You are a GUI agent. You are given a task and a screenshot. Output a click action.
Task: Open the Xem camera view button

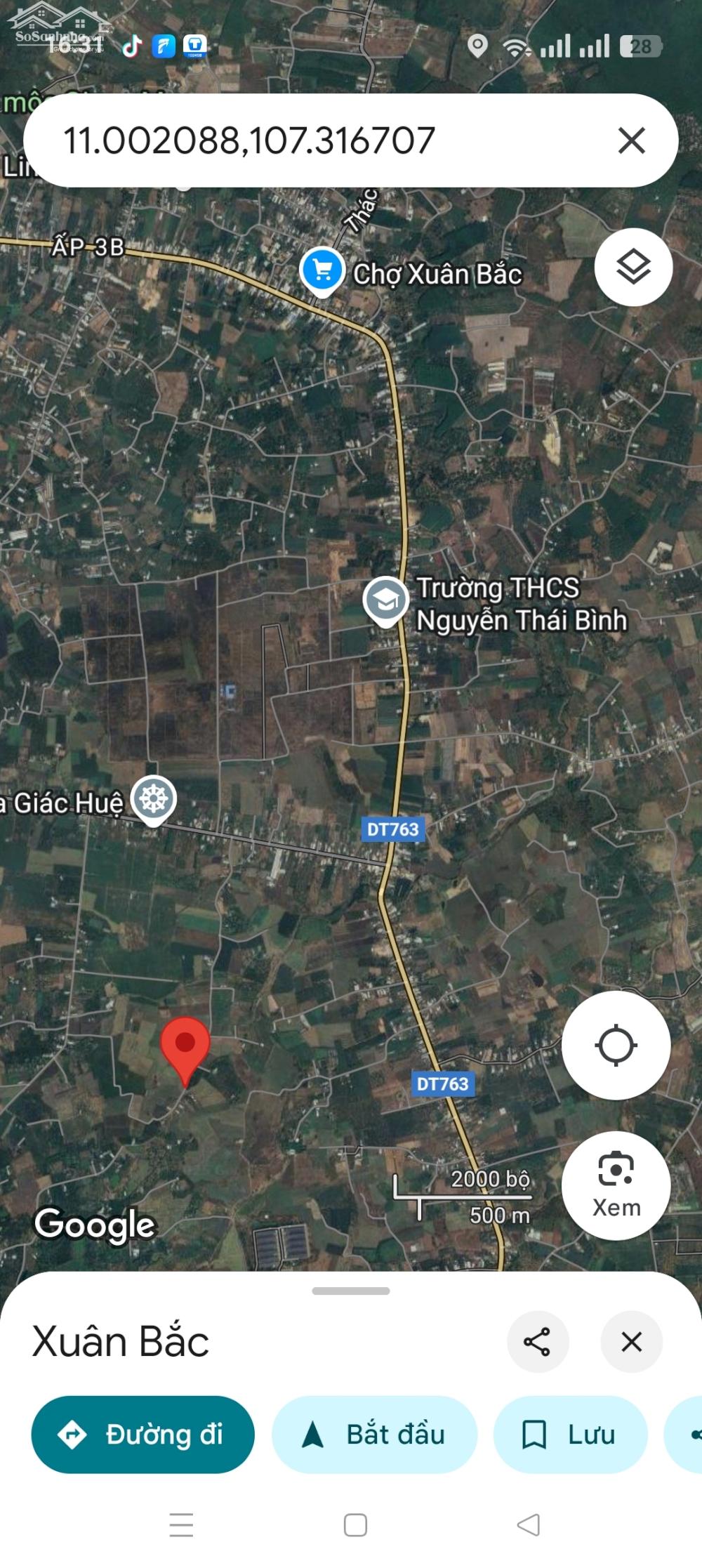616,1185
